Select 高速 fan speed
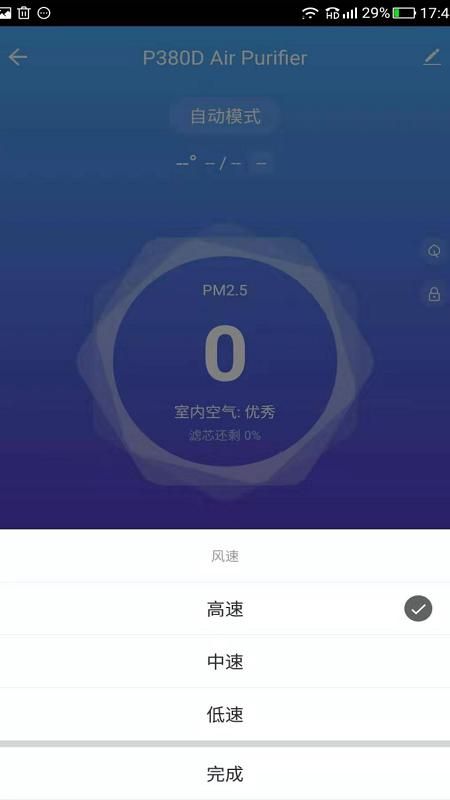The width and height of the screenshot is (450, 800). 225,609
